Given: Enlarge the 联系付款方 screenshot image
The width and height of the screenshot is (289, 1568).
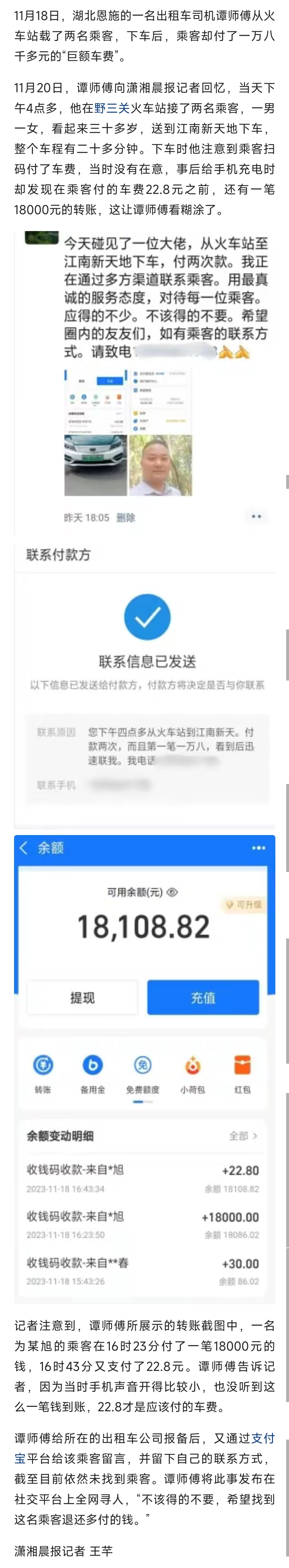Looking at the screenshot, I should (144, 682).
